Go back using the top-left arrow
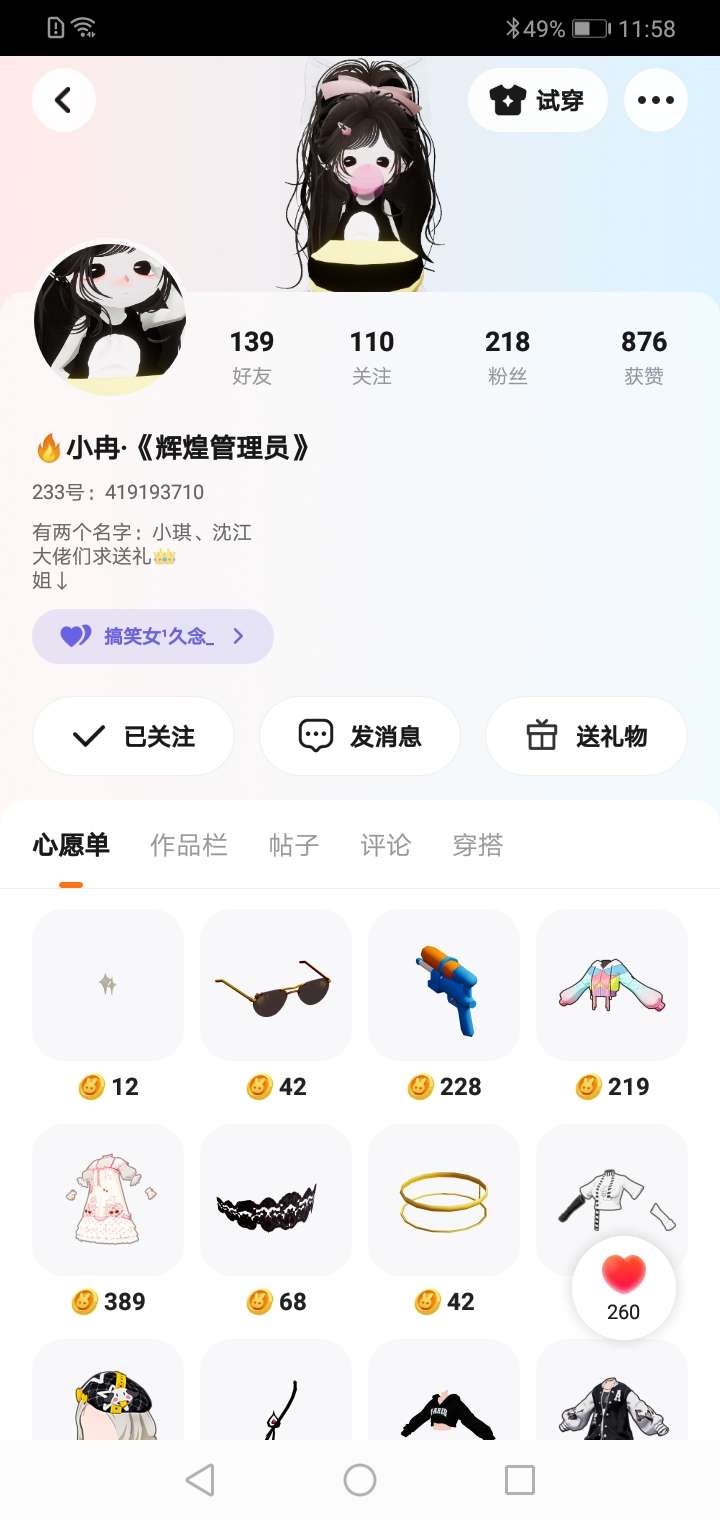The width and height of the screenshot is (720, 1520). click(x=63, y=100)
